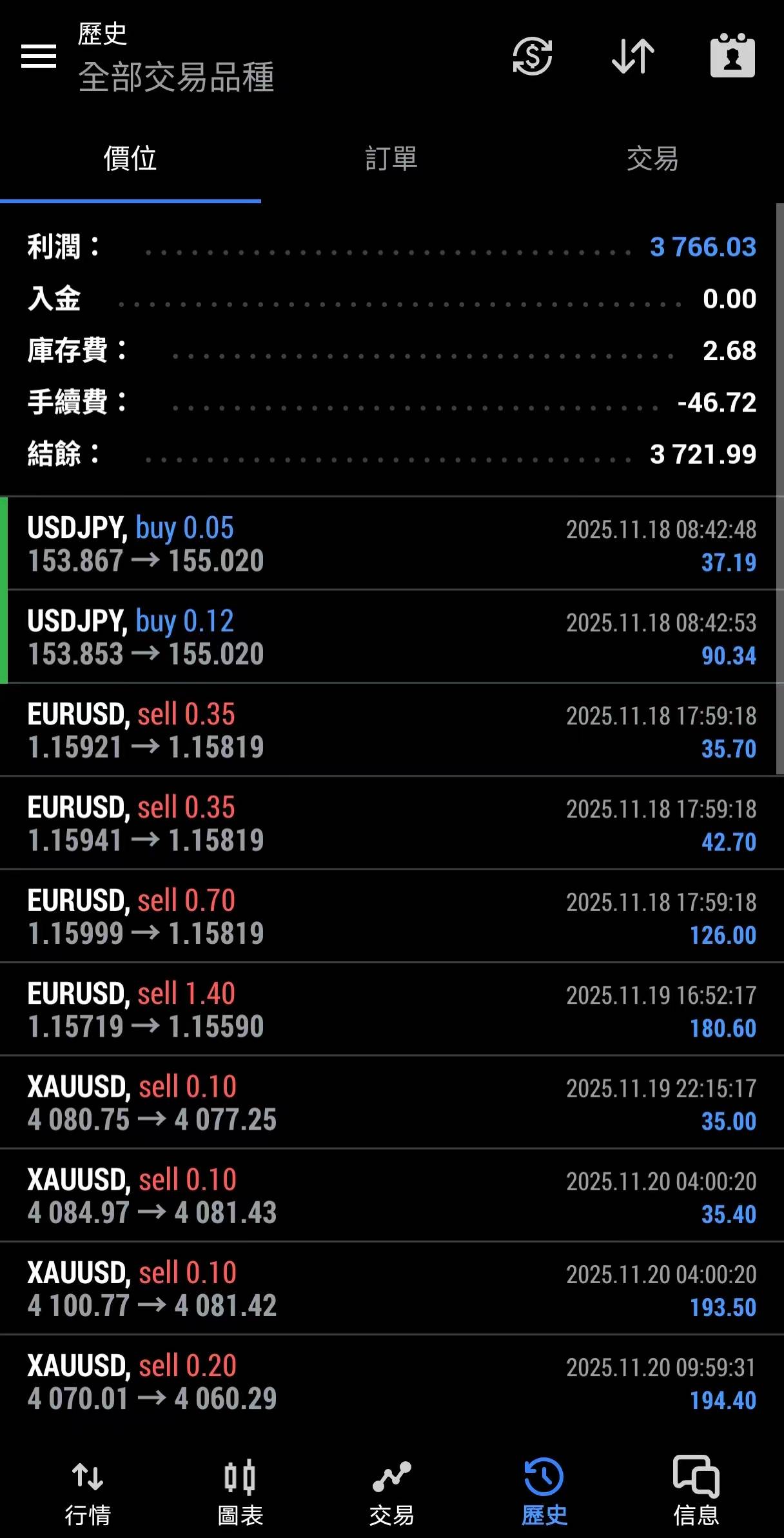The width and height of the screenshot is (784, 1538).
Task: Select the 價位 tab
Action: click(130, 159)
